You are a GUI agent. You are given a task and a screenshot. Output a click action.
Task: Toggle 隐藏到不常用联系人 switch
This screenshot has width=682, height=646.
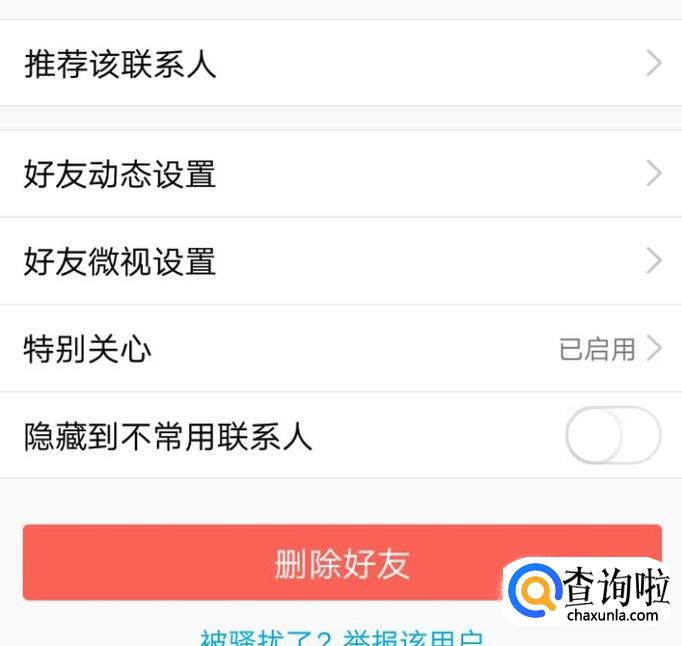tap(613, 436)
